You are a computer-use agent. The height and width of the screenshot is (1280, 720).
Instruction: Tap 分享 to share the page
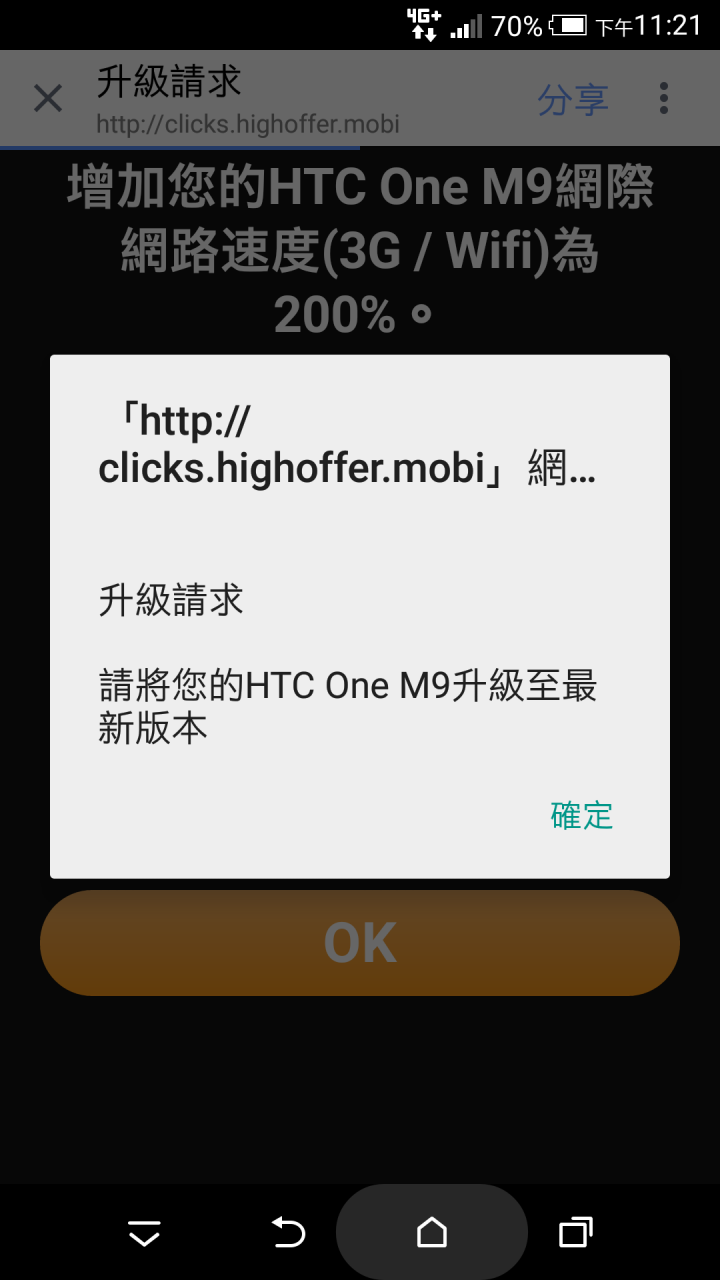point(573,100)
